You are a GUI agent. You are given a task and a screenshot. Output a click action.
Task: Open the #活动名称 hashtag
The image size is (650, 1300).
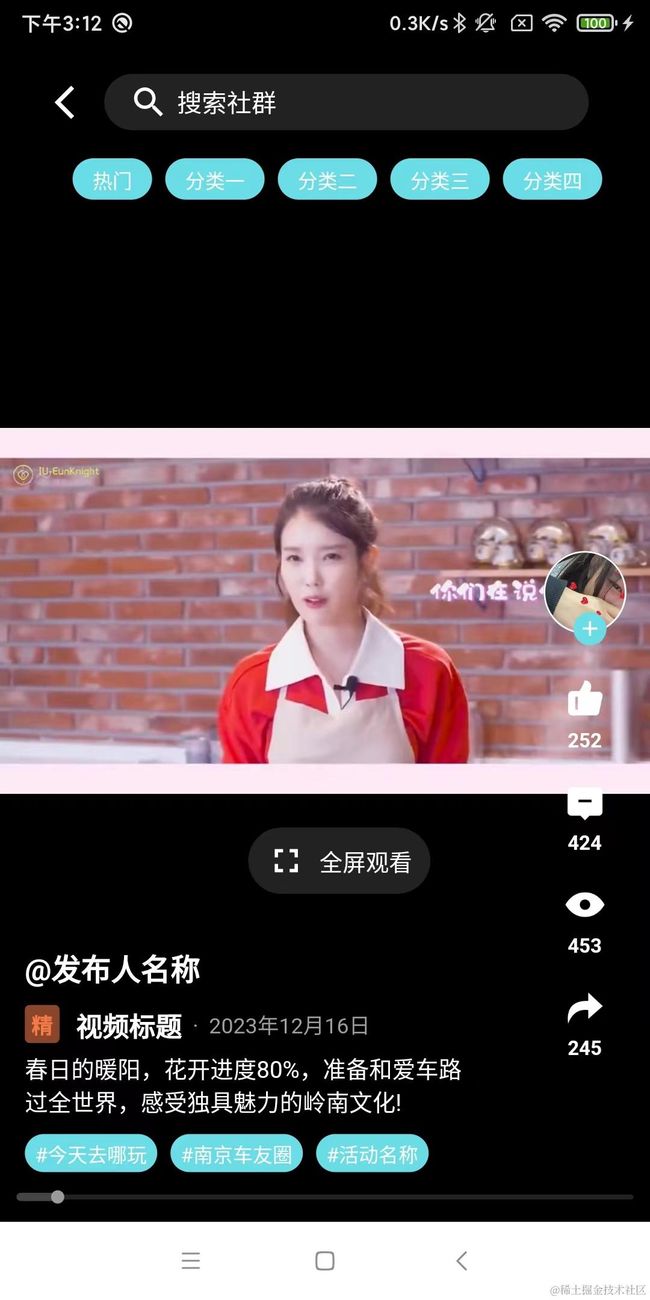pyautogui.click(x=373, y=1154)
